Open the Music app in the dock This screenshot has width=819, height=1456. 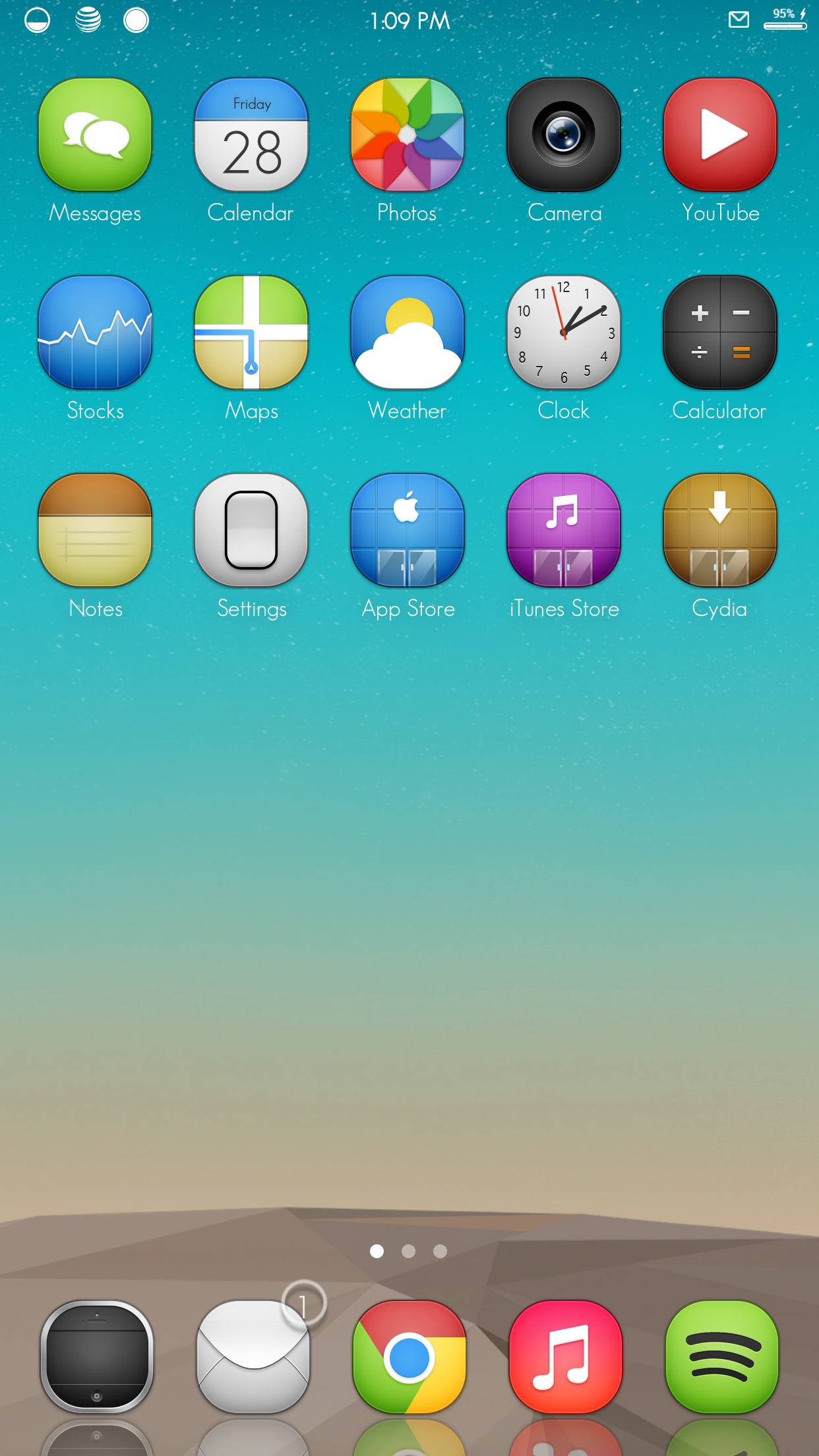coord(566,1357)
